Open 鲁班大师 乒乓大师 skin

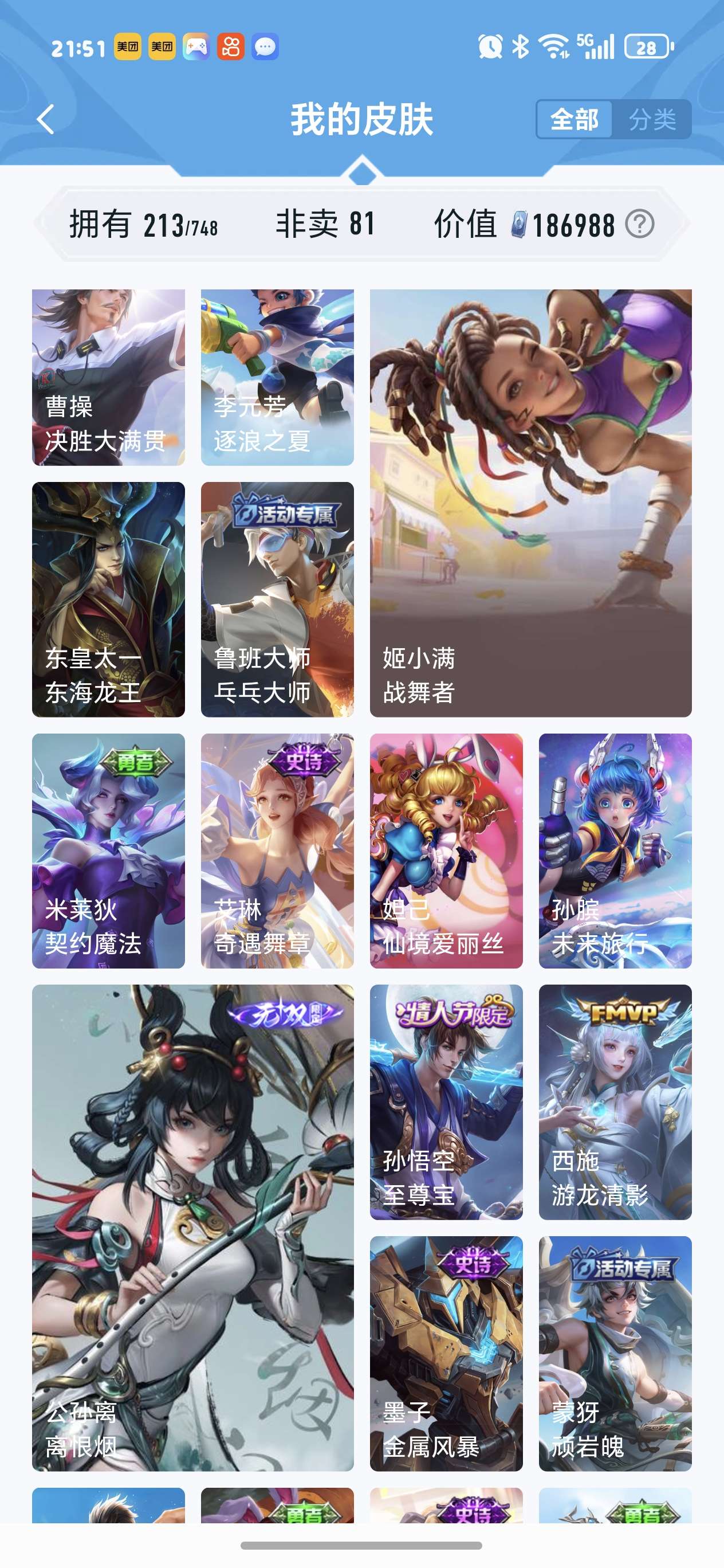tap(277, 599)
